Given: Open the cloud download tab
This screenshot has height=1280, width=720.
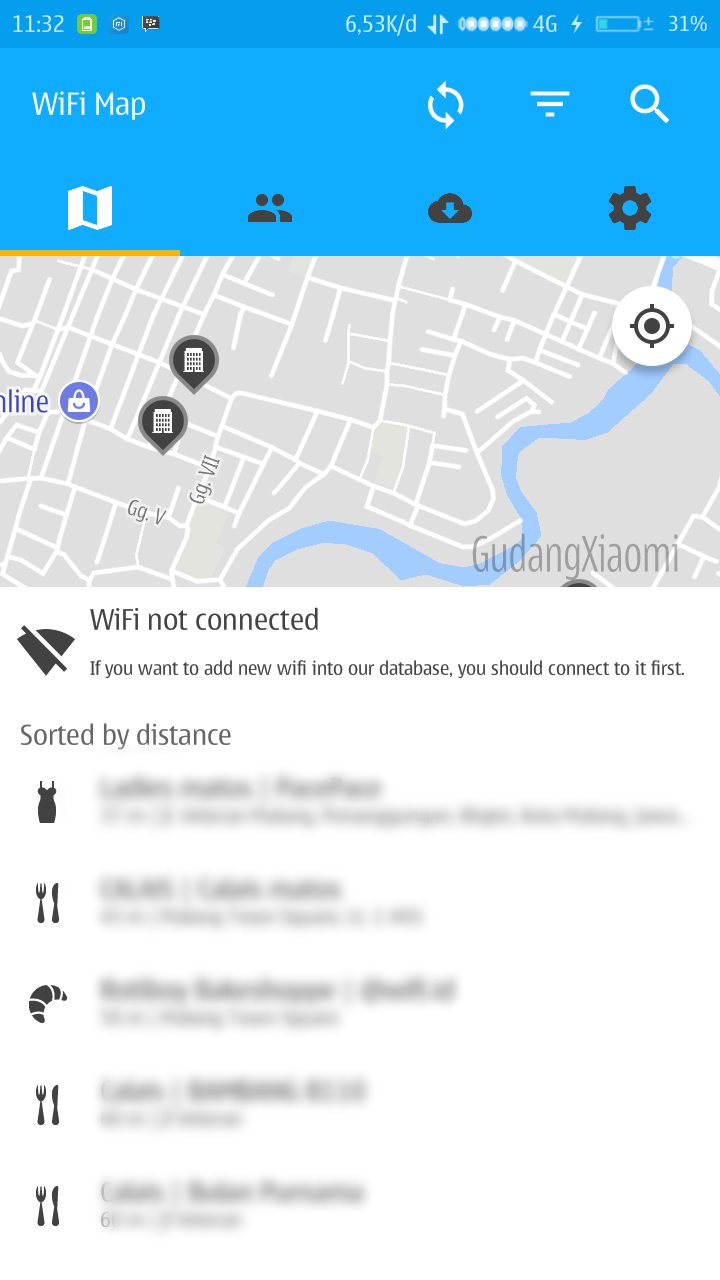Looking at the screenshot, I should [450, 208].
